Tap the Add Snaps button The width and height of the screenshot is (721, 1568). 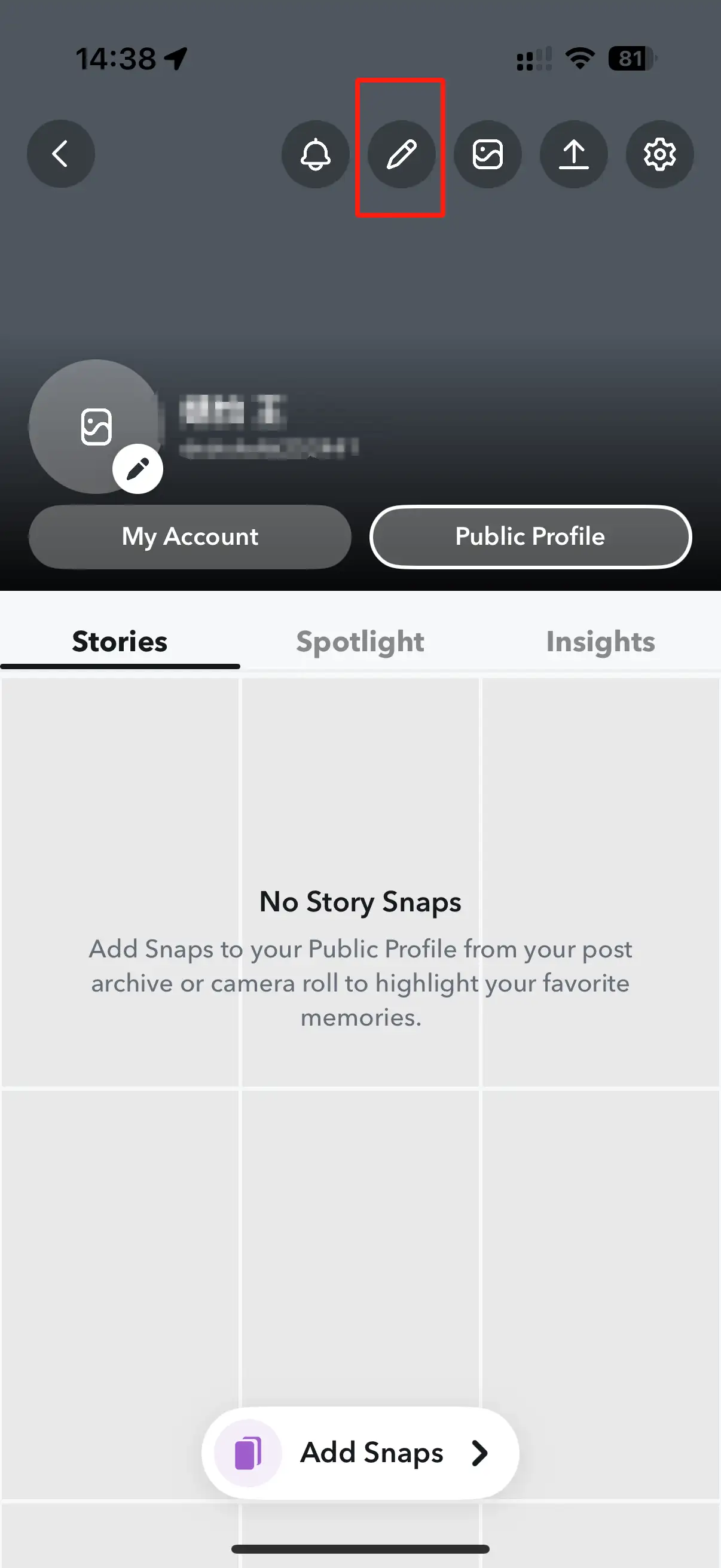coord(360,1453)
